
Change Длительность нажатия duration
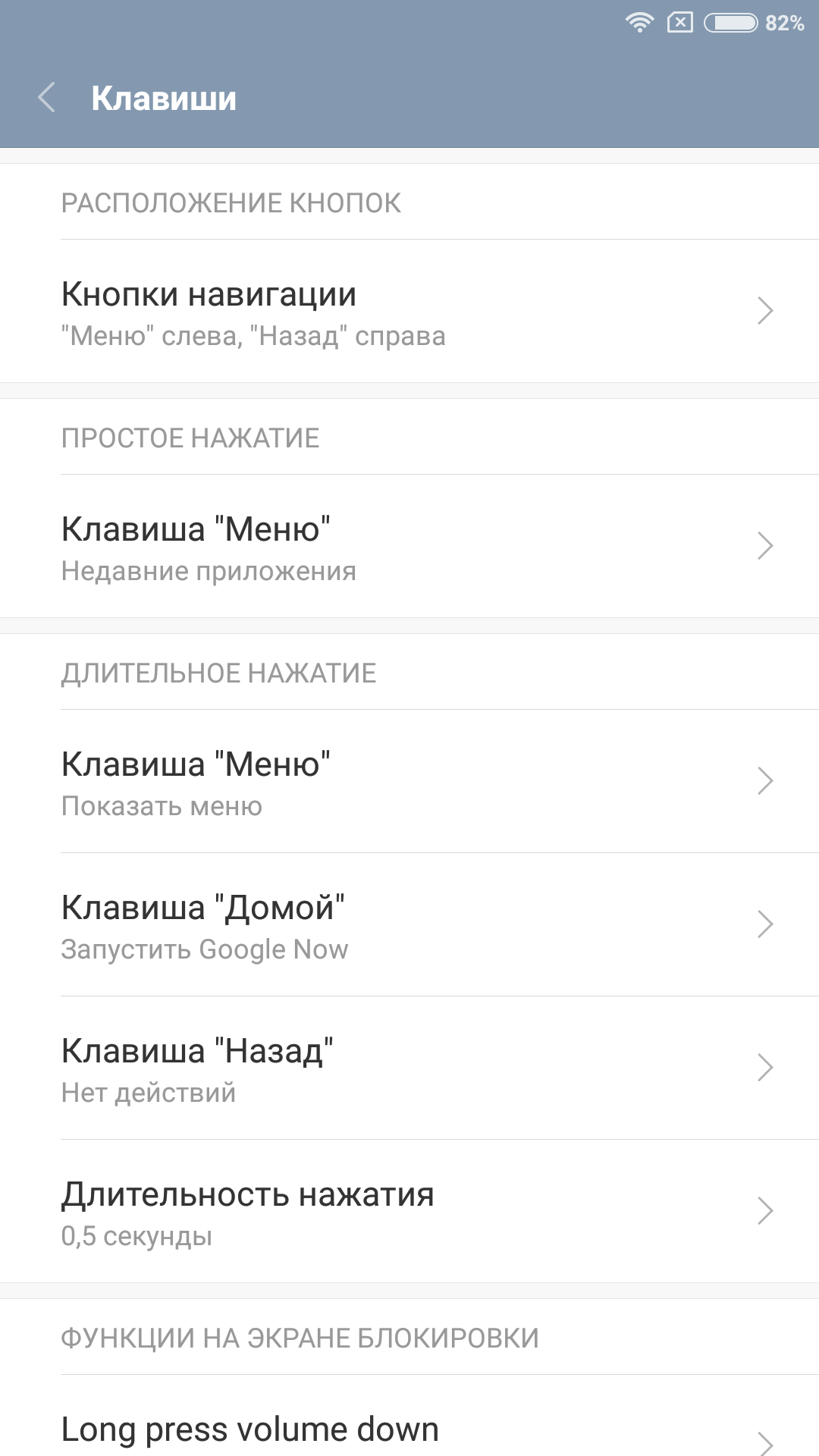coord(409,1212)
